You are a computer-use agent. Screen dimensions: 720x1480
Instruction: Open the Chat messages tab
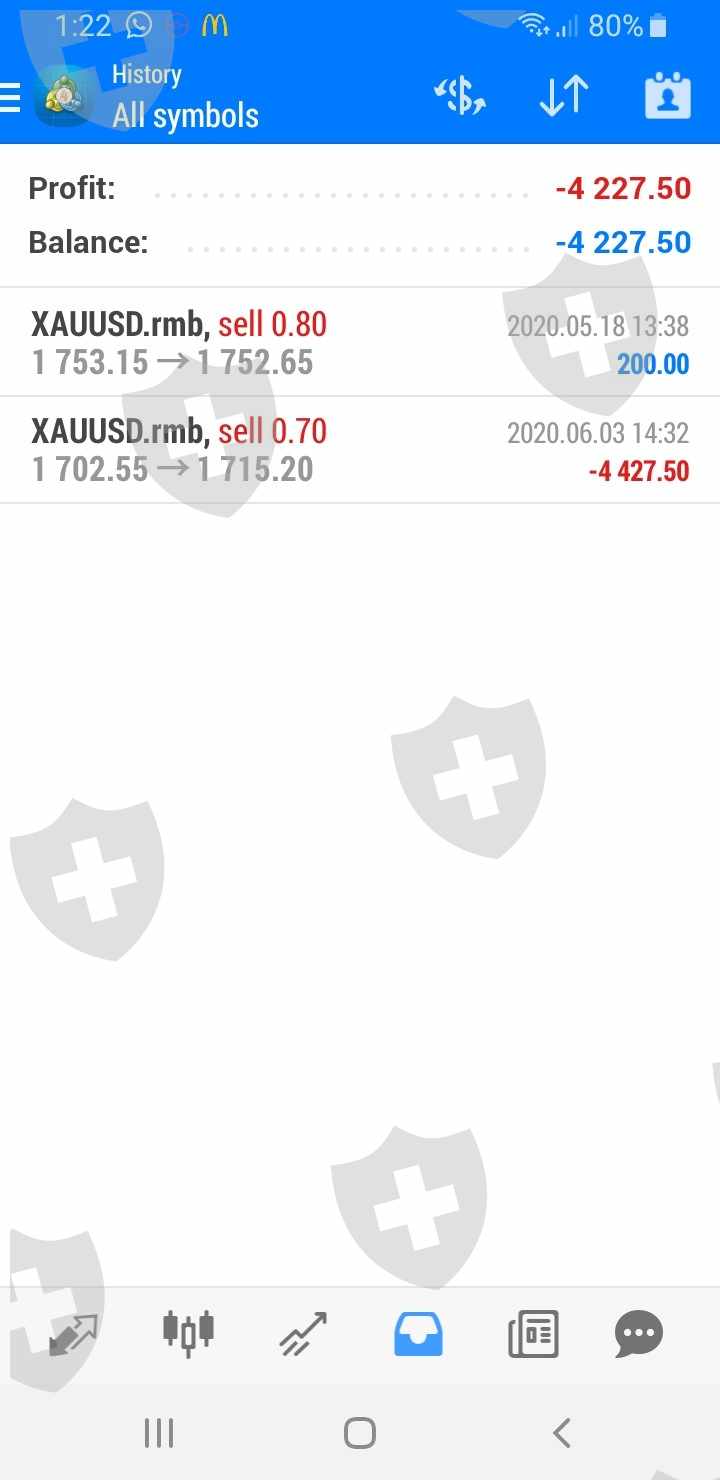point(638,1334)
